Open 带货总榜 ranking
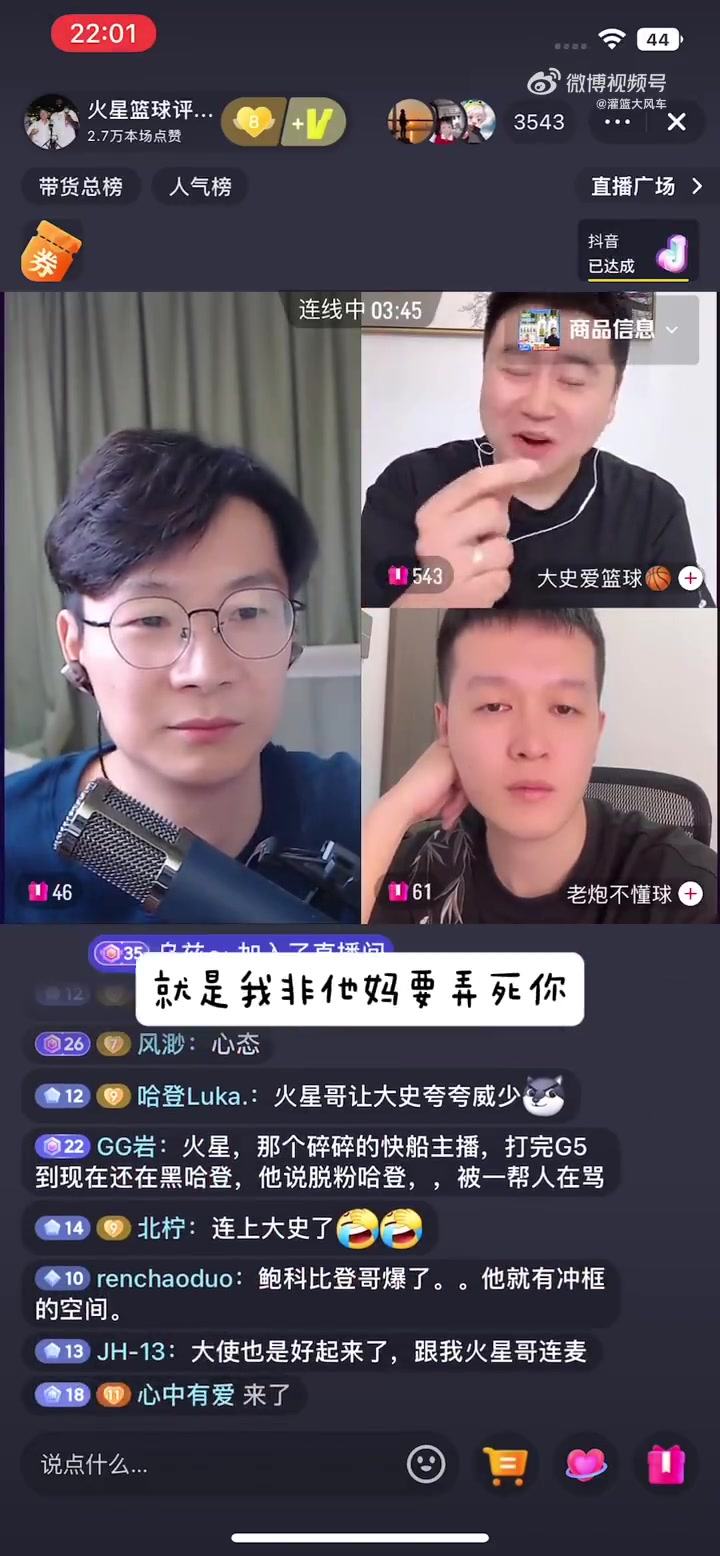The width and height of the screenshot is (720, 1556). point(81,187)
